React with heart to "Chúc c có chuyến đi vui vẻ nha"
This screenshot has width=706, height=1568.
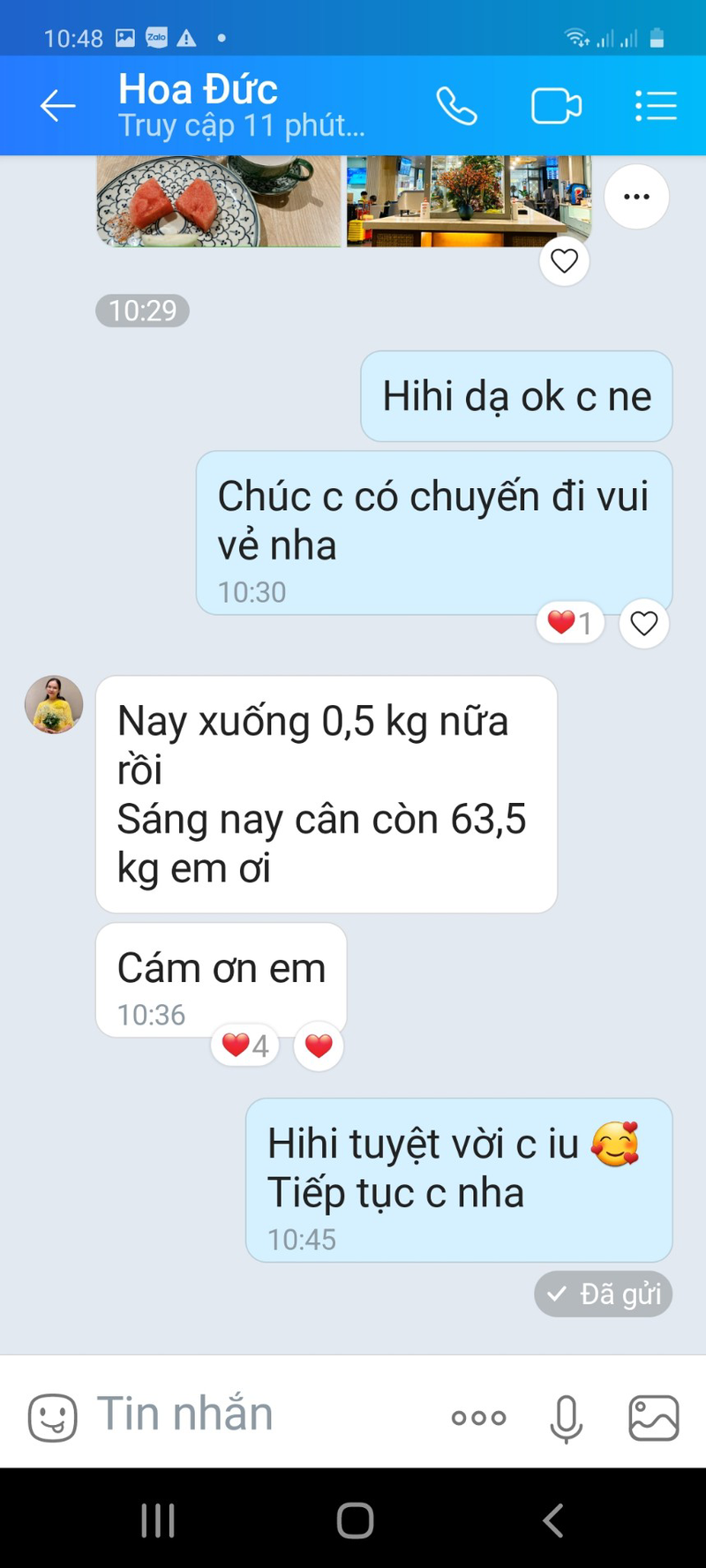click(644, 624)
